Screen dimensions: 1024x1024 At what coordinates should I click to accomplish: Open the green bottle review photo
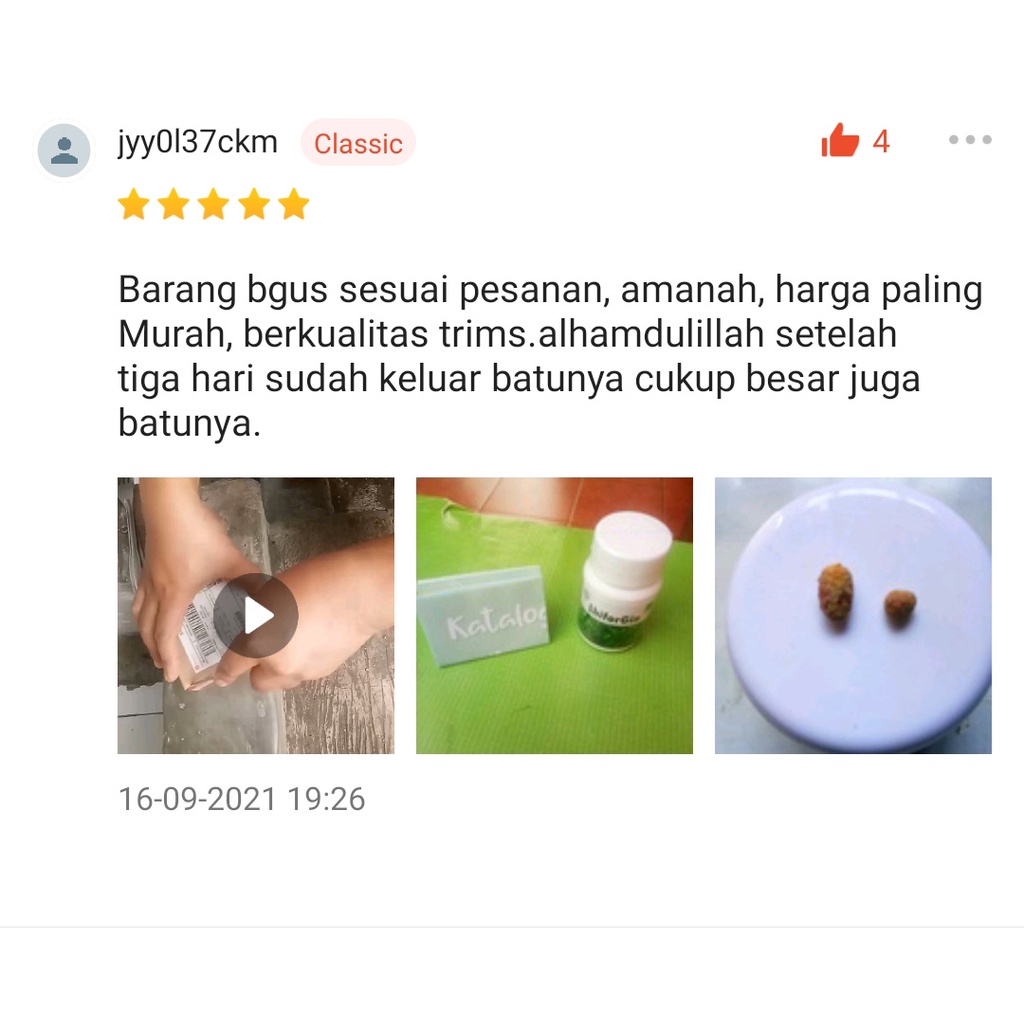[554, 615]
